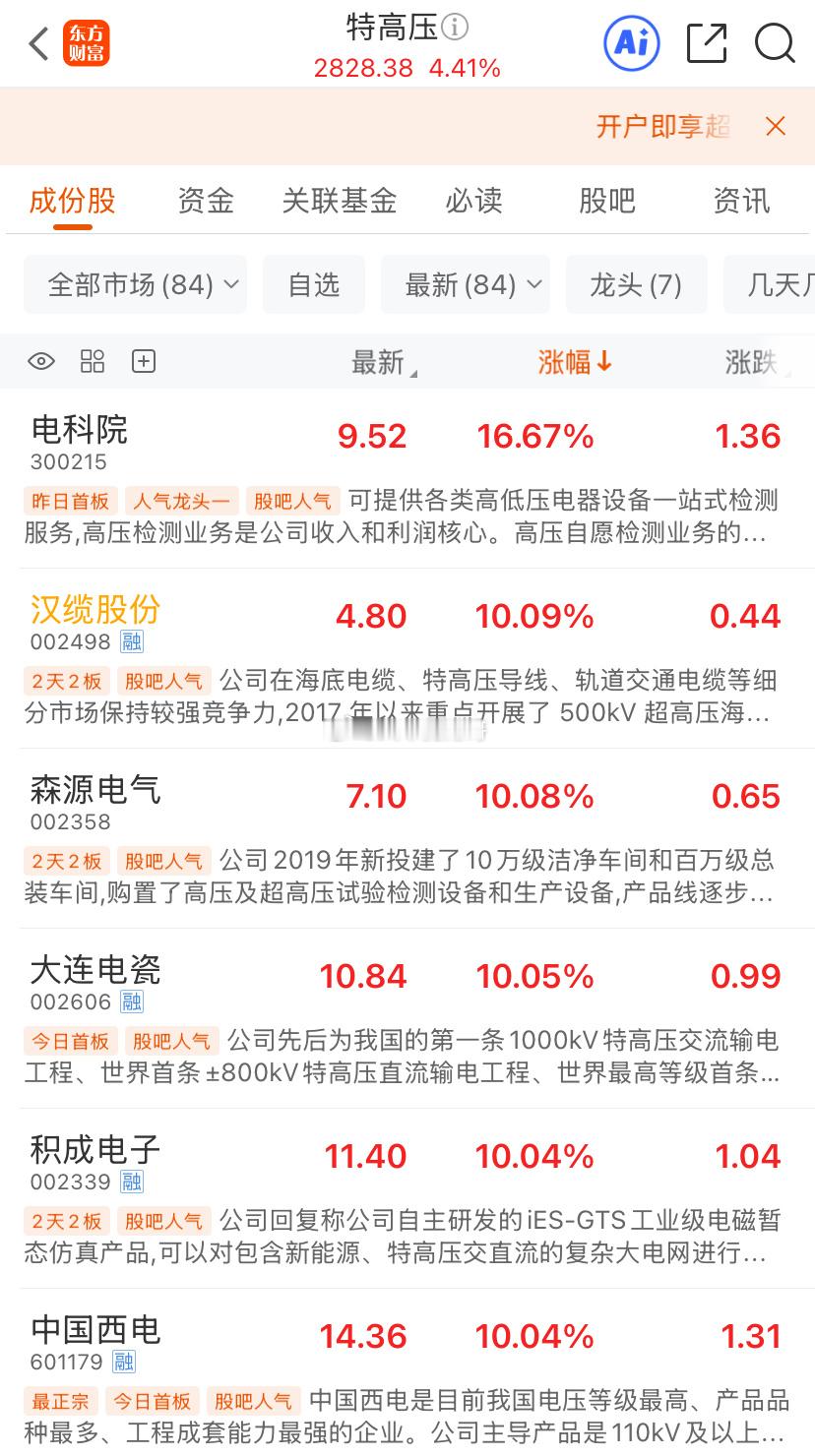The height and width of the screenshot is (1456, 815).
Task: Add a column with the plus icon
Action: pos(143,361)
